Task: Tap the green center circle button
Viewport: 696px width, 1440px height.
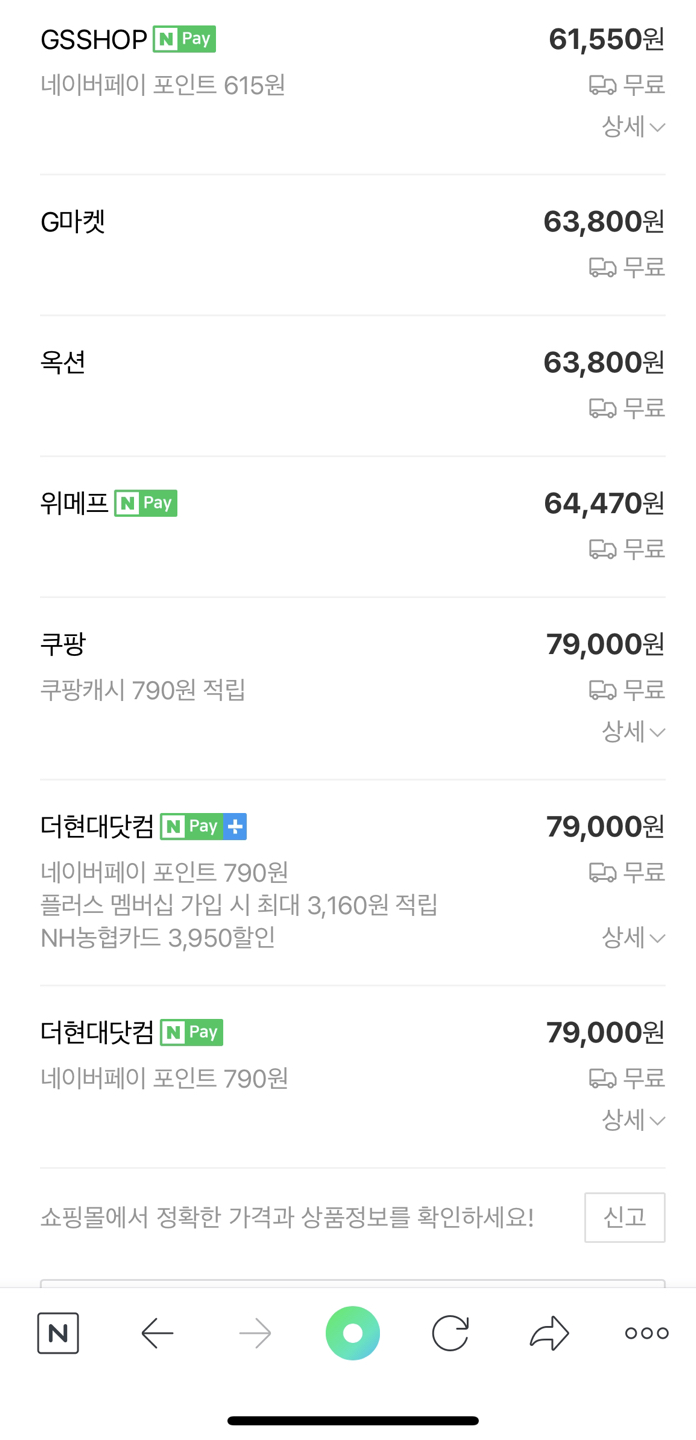Action: coord(353,1333)
